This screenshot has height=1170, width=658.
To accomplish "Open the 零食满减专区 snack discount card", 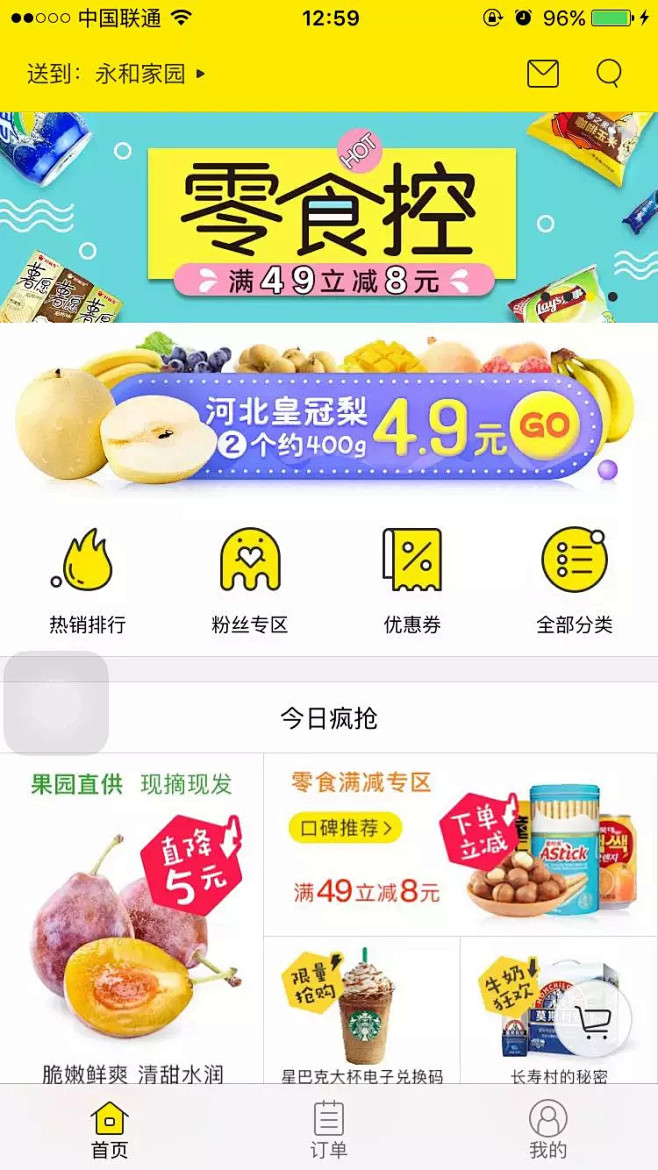I will (x=460, y=845).
